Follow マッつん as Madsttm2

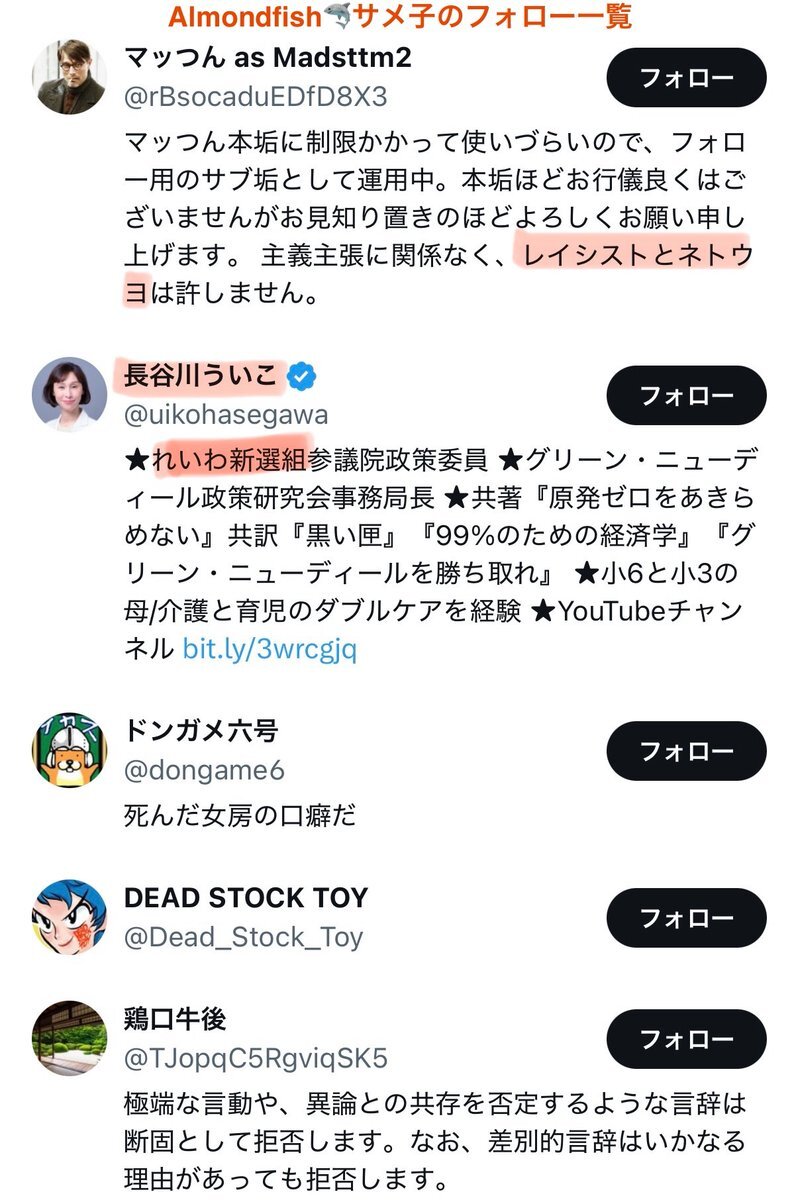tap(686, 77)
